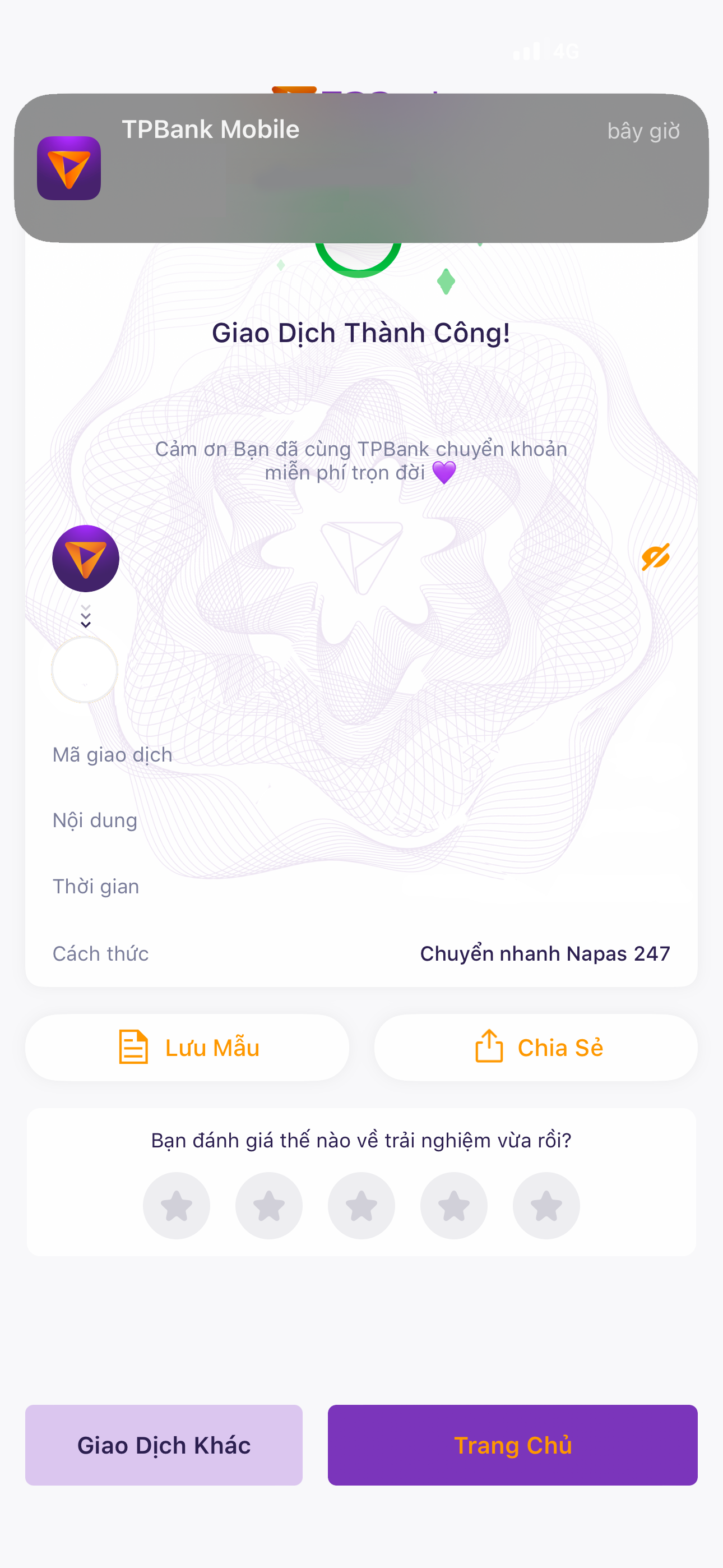This screenshot has height=1568, width=723.
Task: Toggle the hide-details eye icon
Action: 655,557
